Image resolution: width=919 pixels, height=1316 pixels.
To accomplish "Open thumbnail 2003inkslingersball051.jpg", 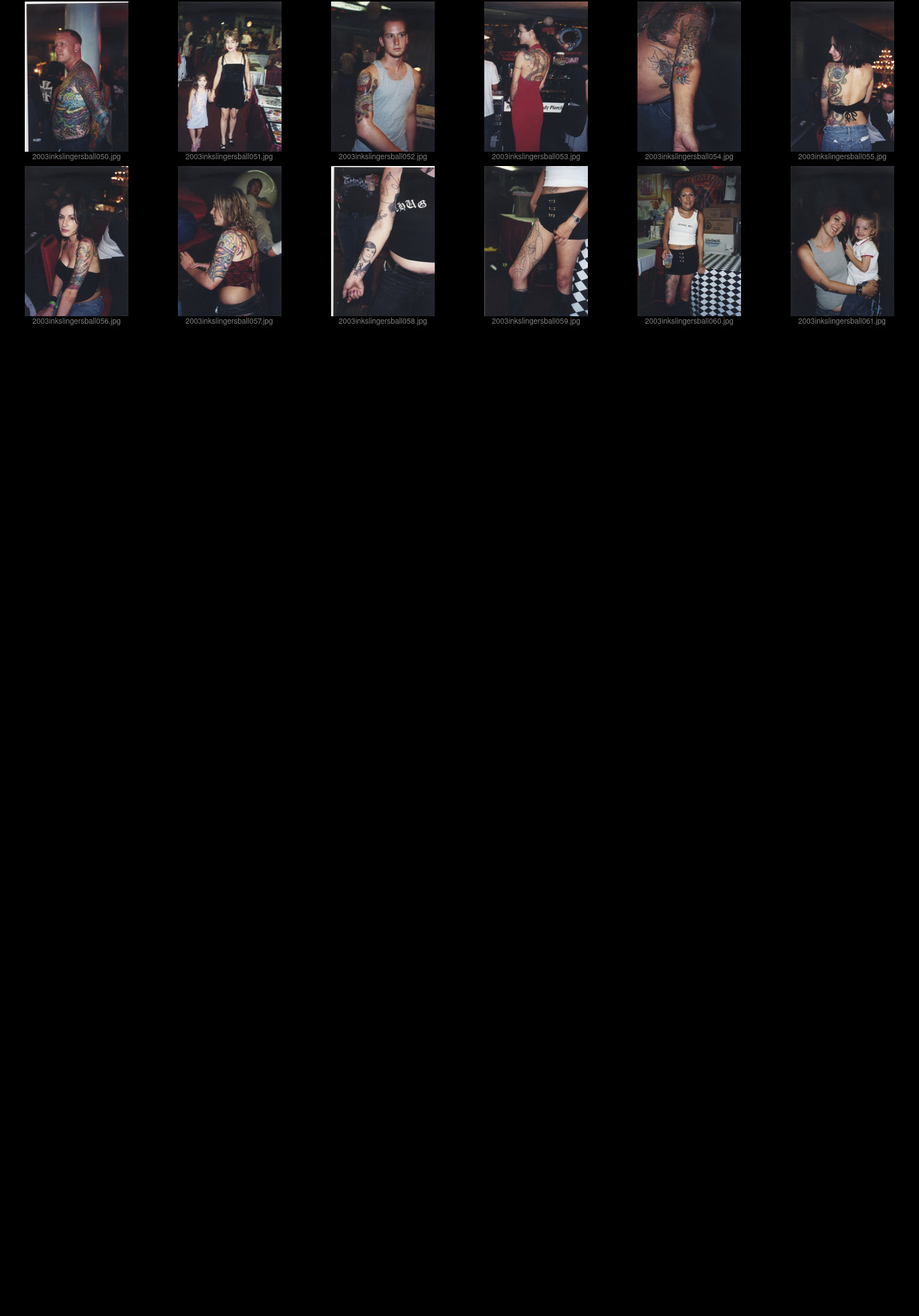I will [230, 77].
